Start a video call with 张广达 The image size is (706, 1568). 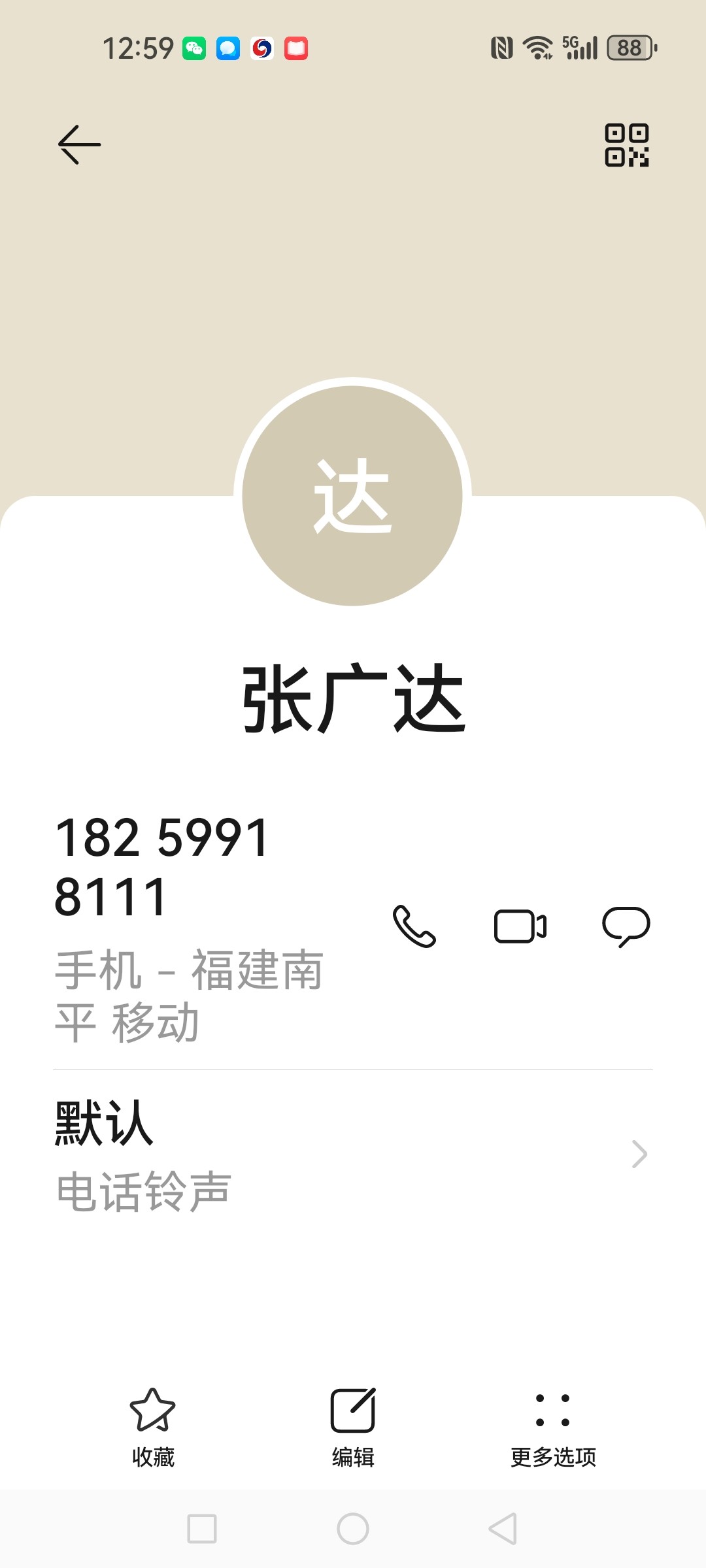tap(520, 926)
